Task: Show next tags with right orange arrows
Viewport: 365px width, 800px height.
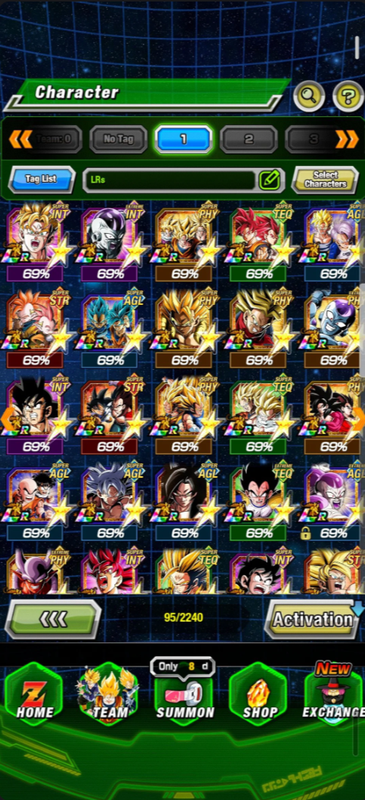Action: [x=347, y=139]
